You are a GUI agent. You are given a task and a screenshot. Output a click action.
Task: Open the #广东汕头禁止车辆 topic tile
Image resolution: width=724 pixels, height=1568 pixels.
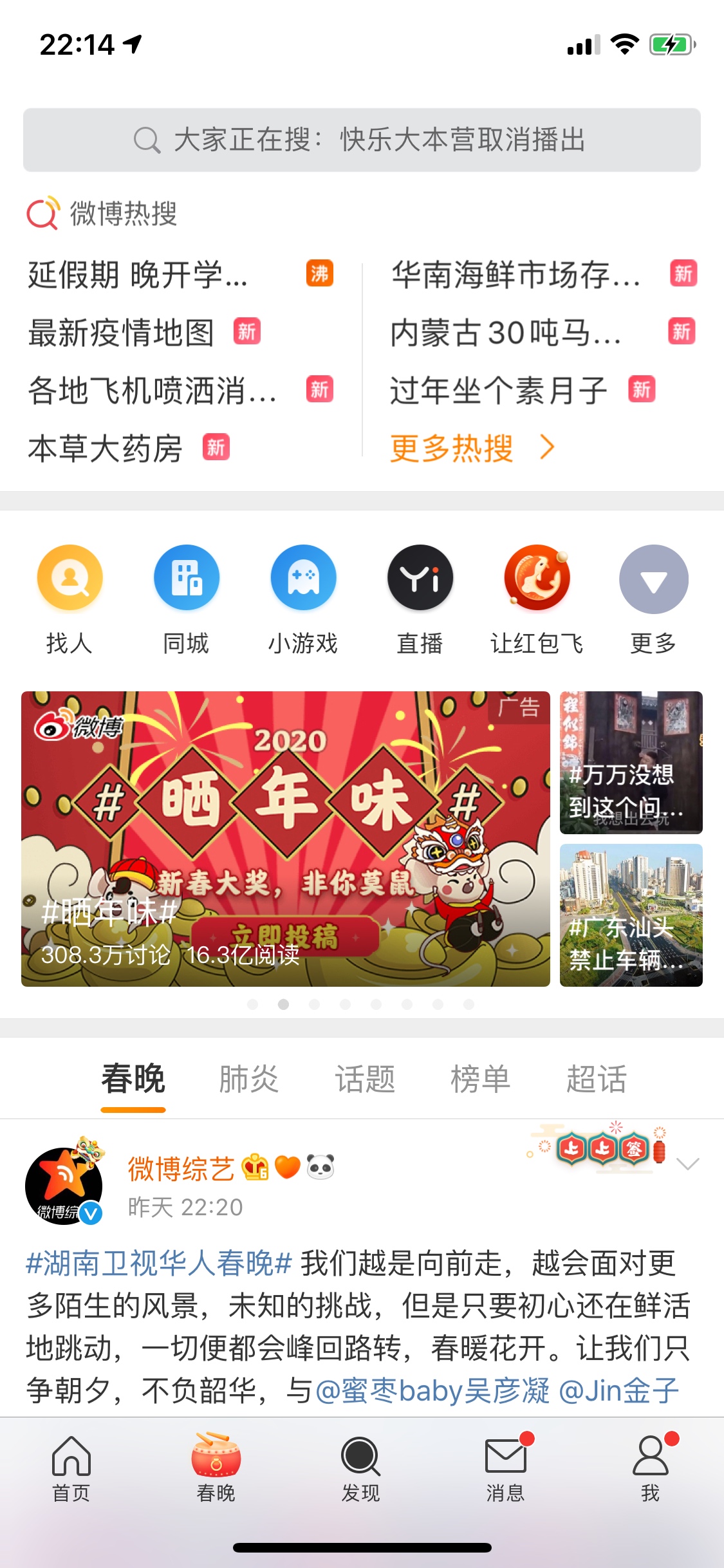[x=631, y=915]
